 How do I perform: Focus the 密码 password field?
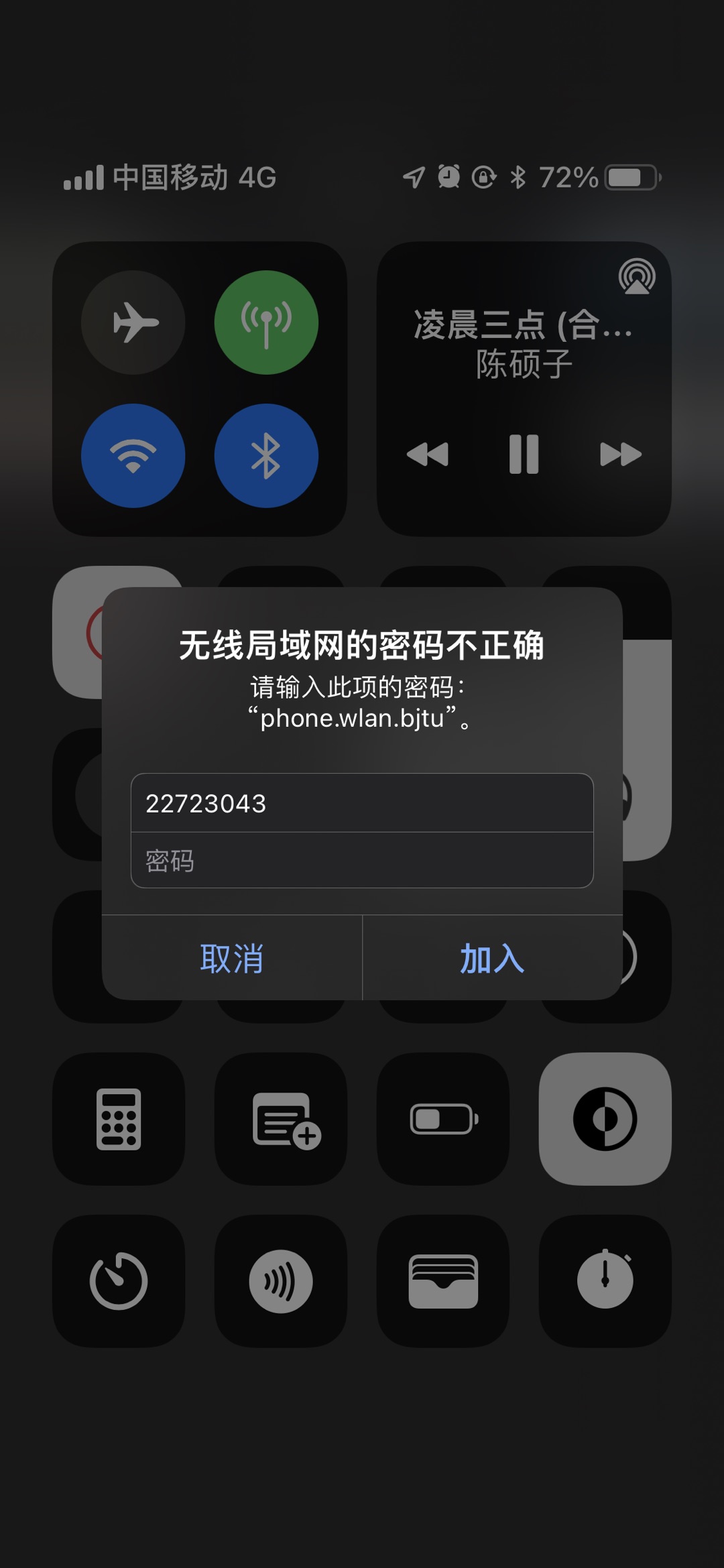[362, 861]
